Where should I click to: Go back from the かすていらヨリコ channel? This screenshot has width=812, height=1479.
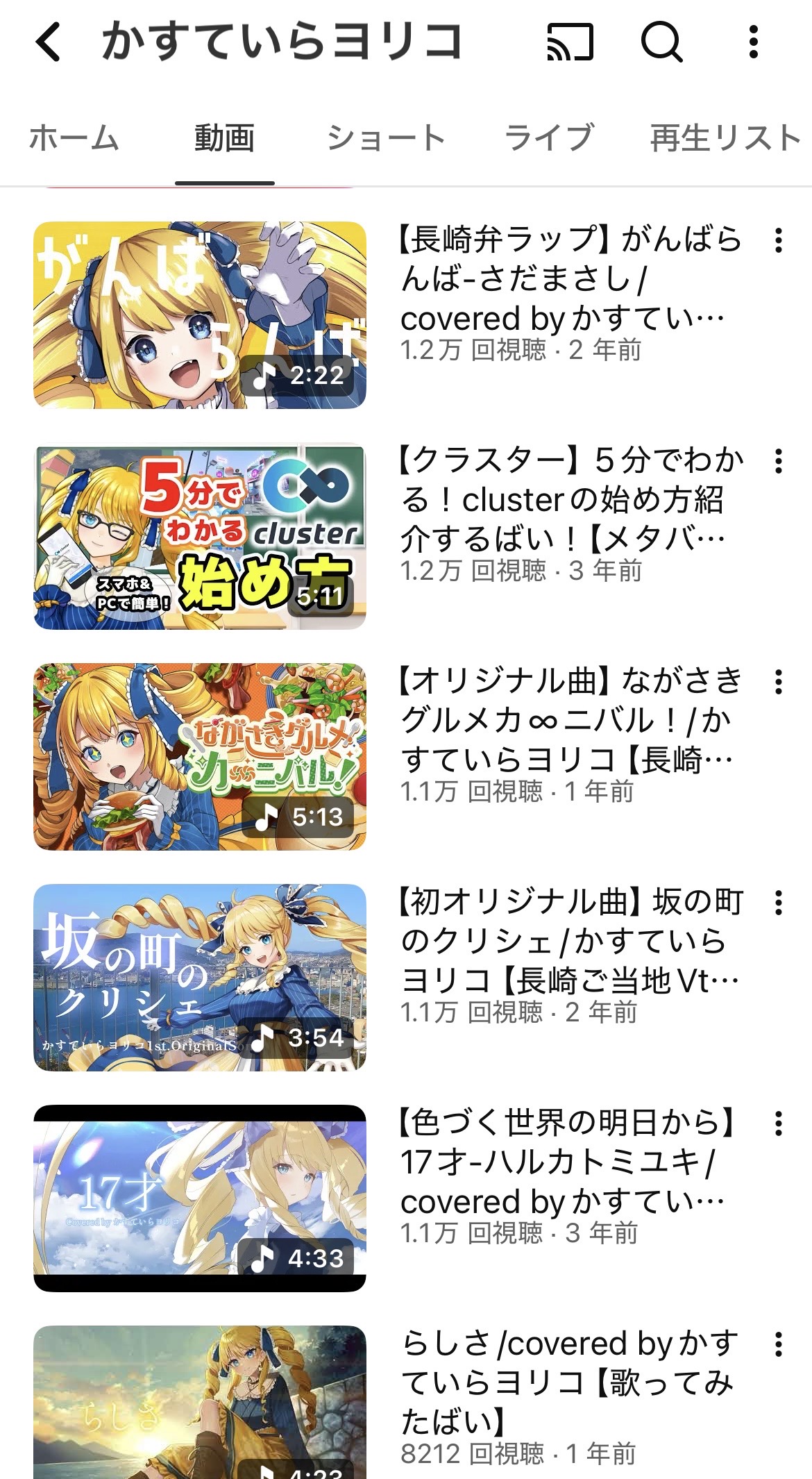[x=49, y=42]
